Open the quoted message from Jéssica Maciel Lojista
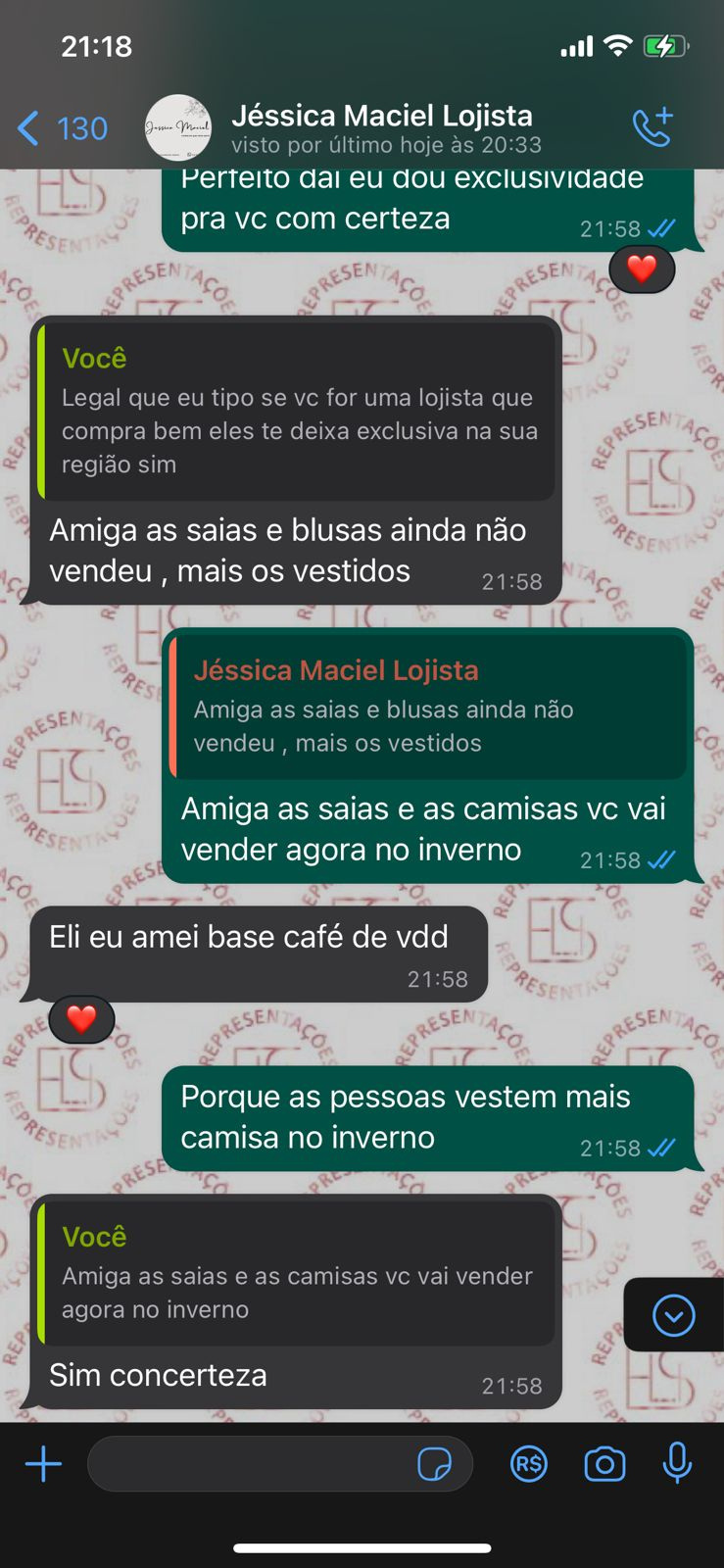Viewport: 724px width, 1568px height. 429,707
